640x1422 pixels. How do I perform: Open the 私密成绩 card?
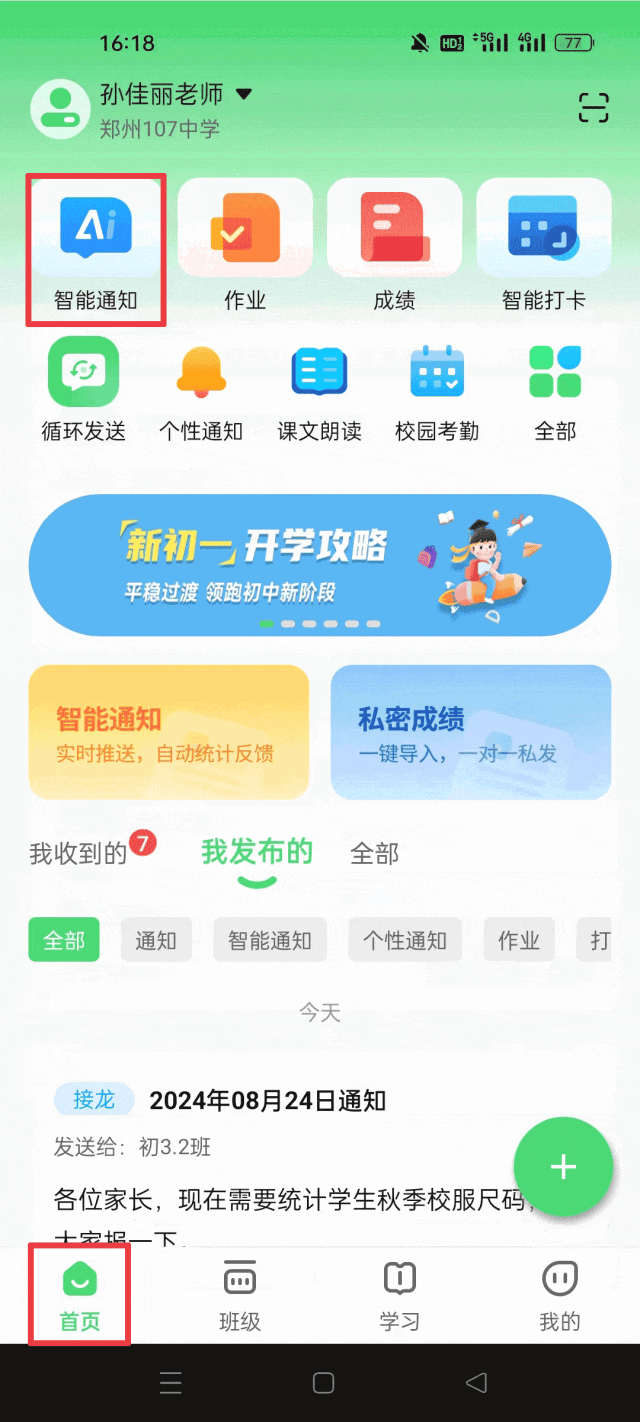pos(470,732)
